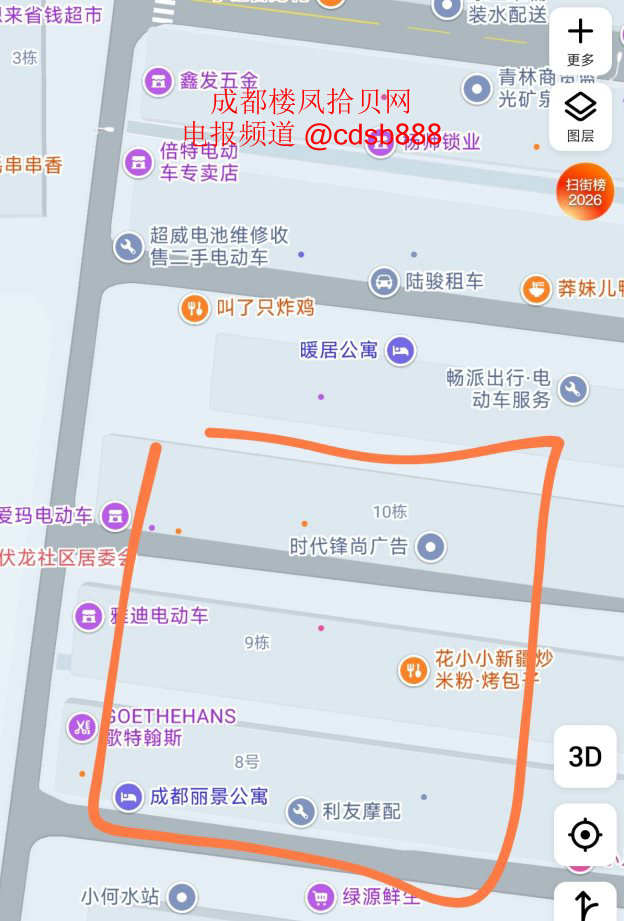Select the 成都丽景公寓 marker
Image resolution: width=624 pixels, height=921 pixels.
coord(127,796)
